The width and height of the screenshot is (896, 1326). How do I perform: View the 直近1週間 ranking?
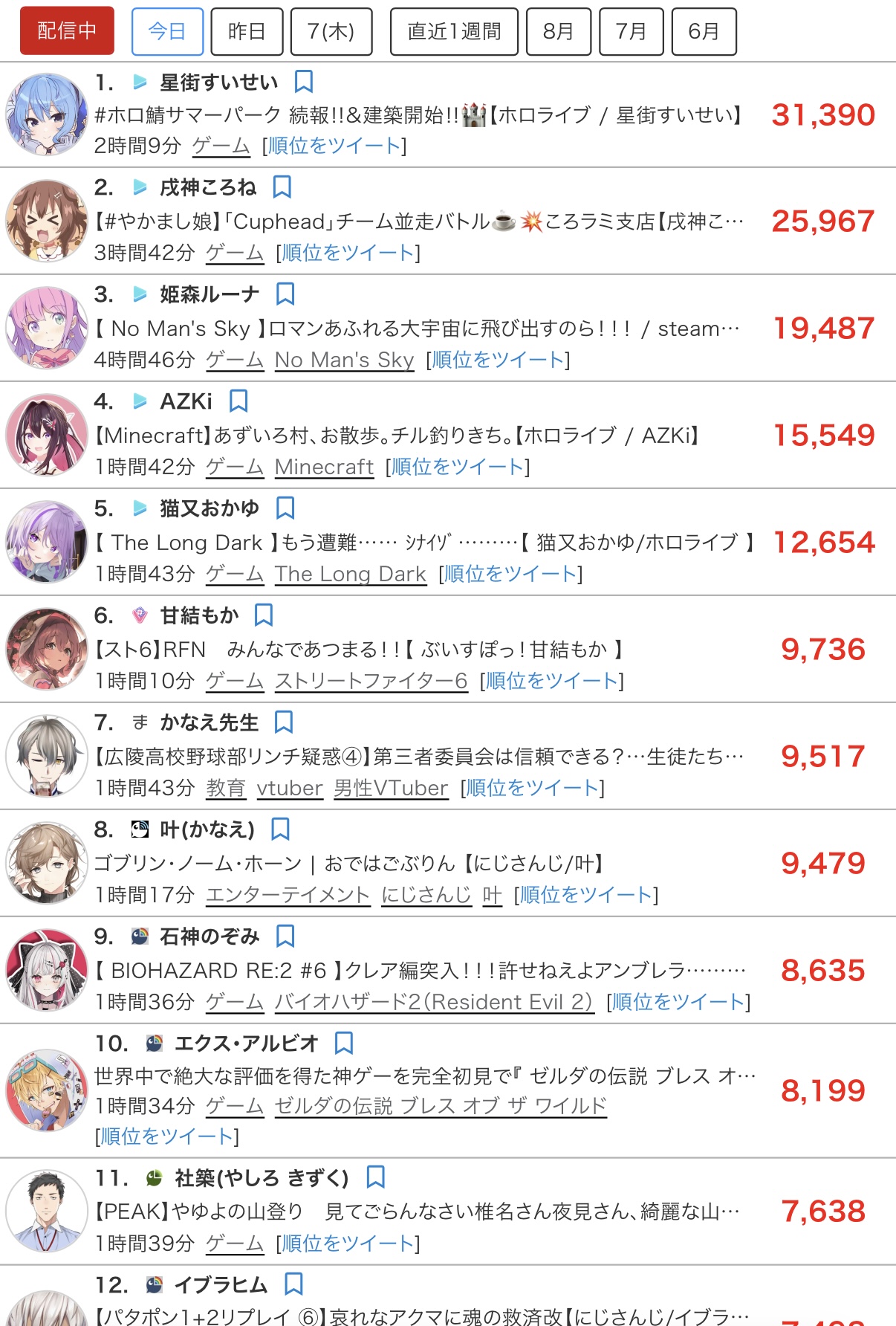[454, 31]
